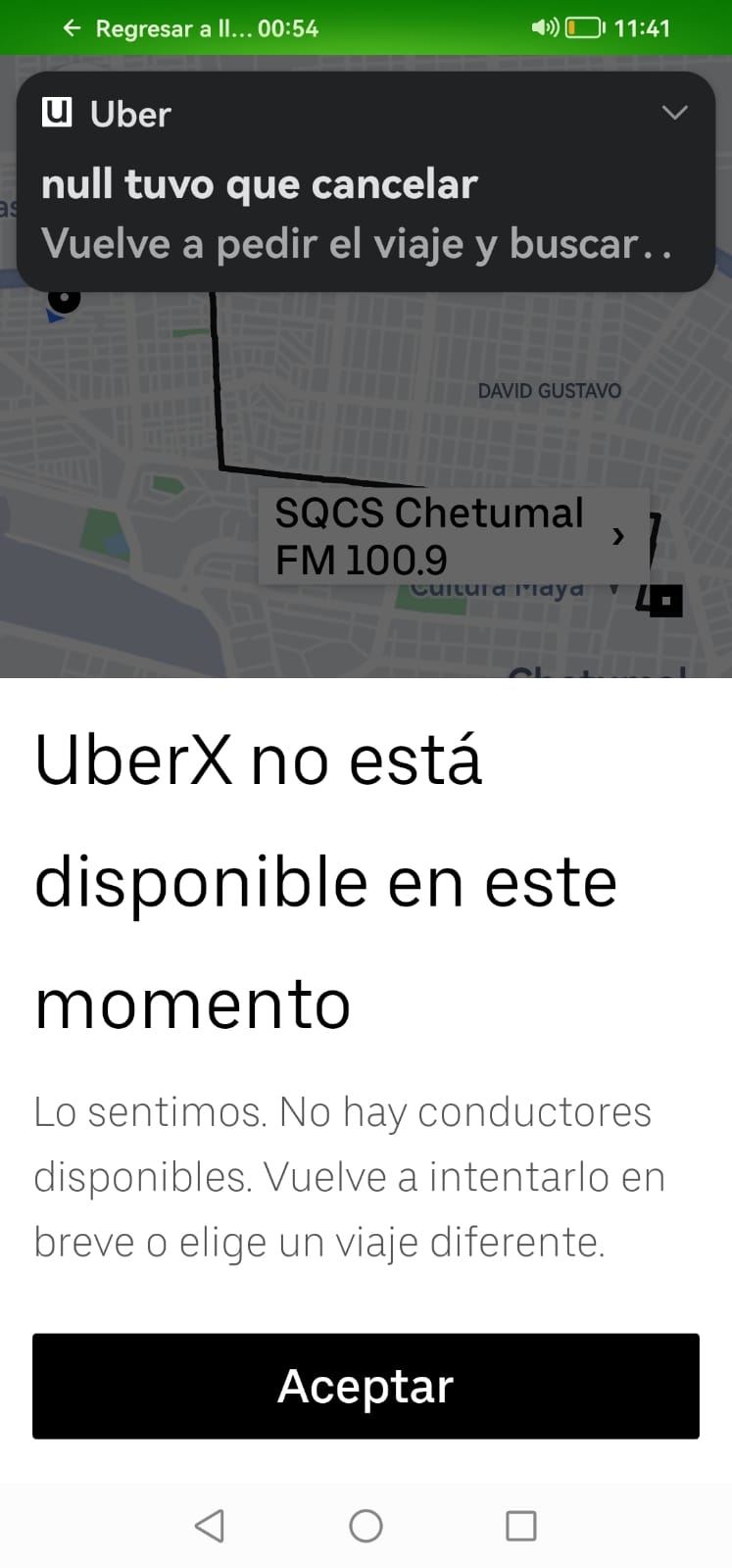The height and width of the screenshot is (1568, 732).
Task: Tap Aceptar to dismiss the unavailable message
Action: (x=366, y=1386)
